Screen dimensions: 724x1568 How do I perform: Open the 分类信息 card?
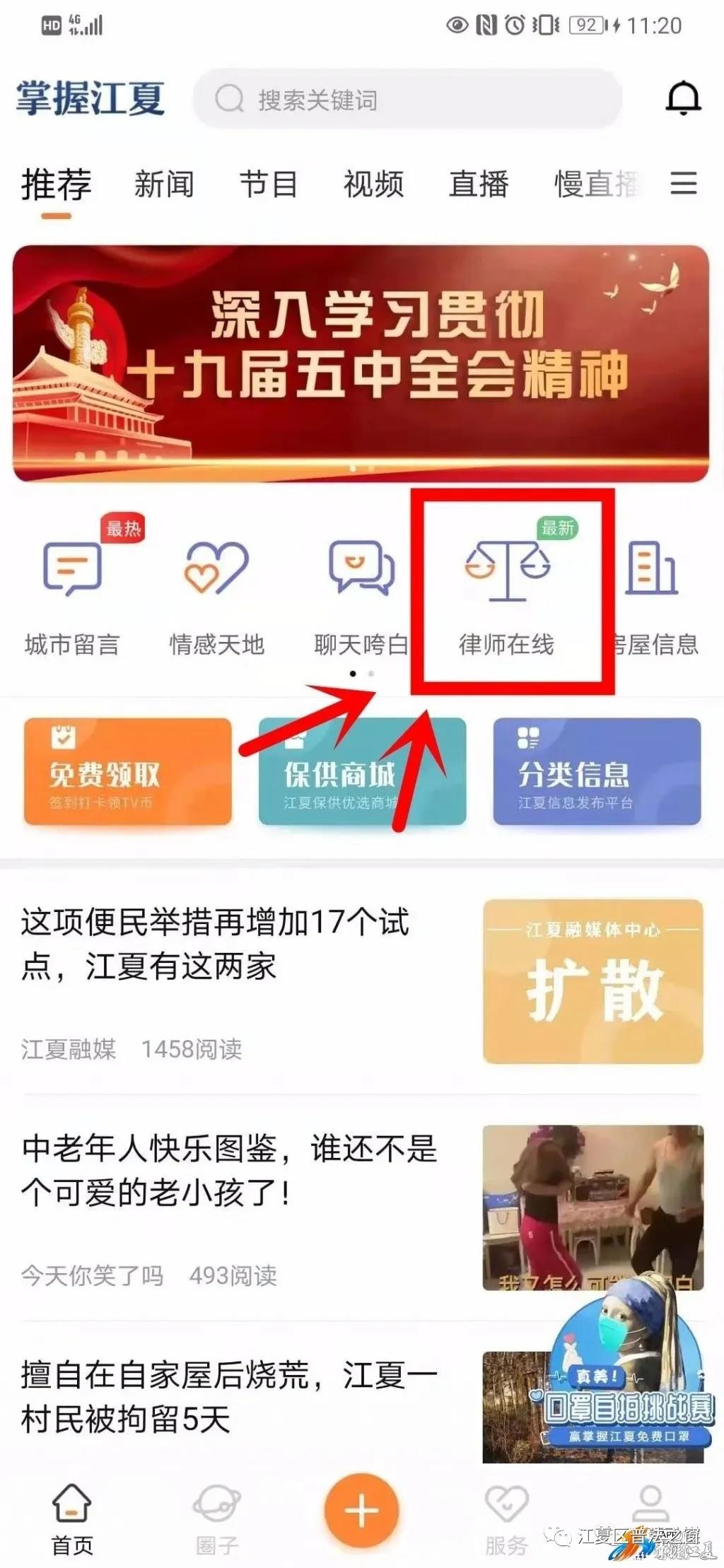pos(597,772)
